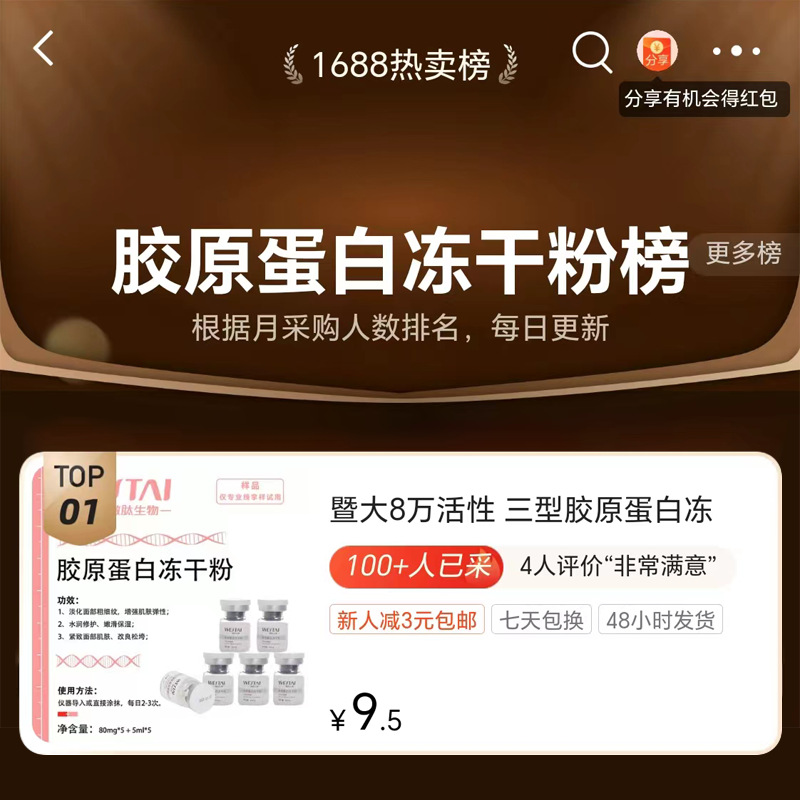Open the three-dot overflow menu

pos(736,51)
